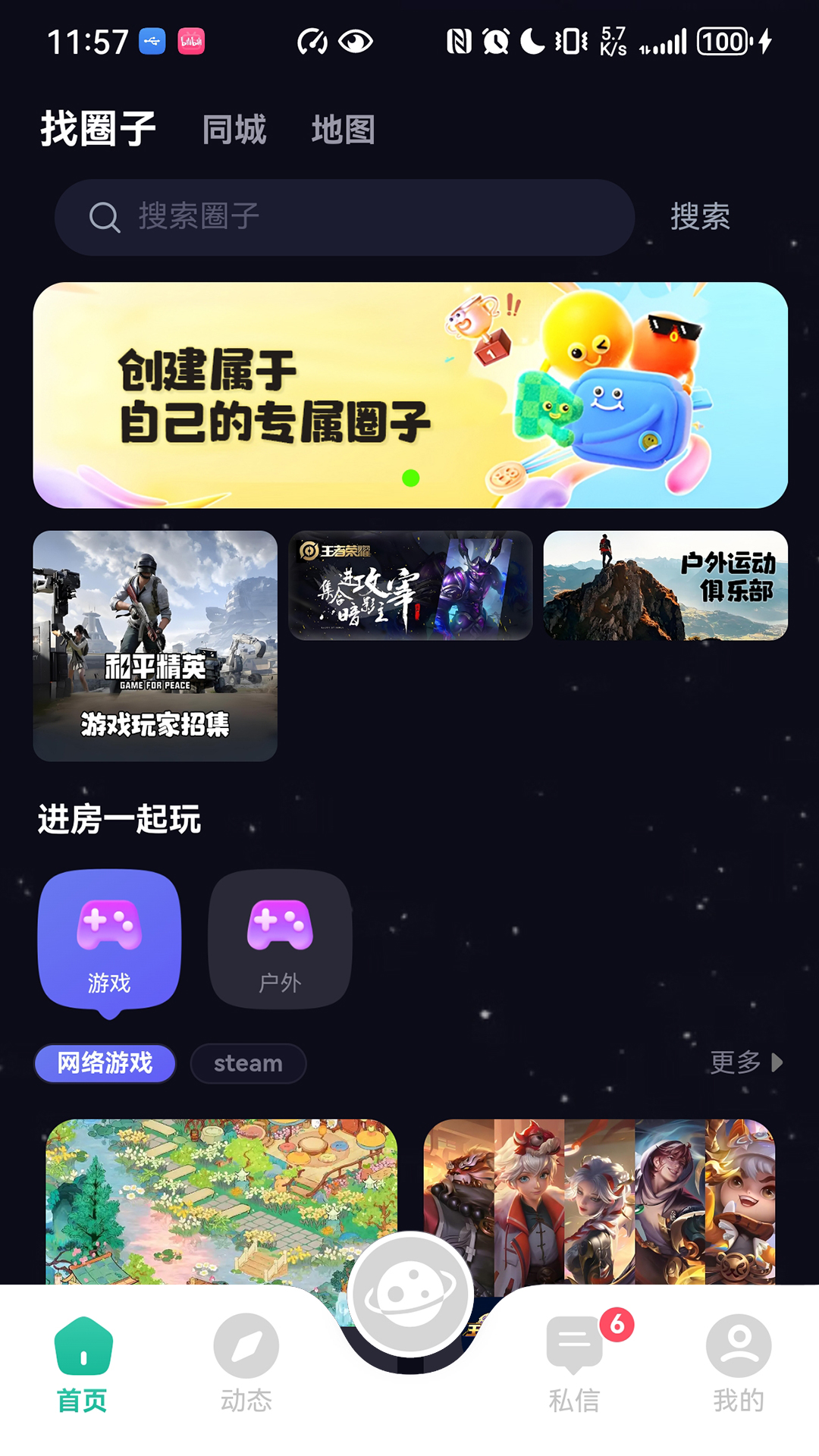Tap the 搜索圈子 search field
This screenshot has height=1456, width=819.
click(x=344, y=218)
